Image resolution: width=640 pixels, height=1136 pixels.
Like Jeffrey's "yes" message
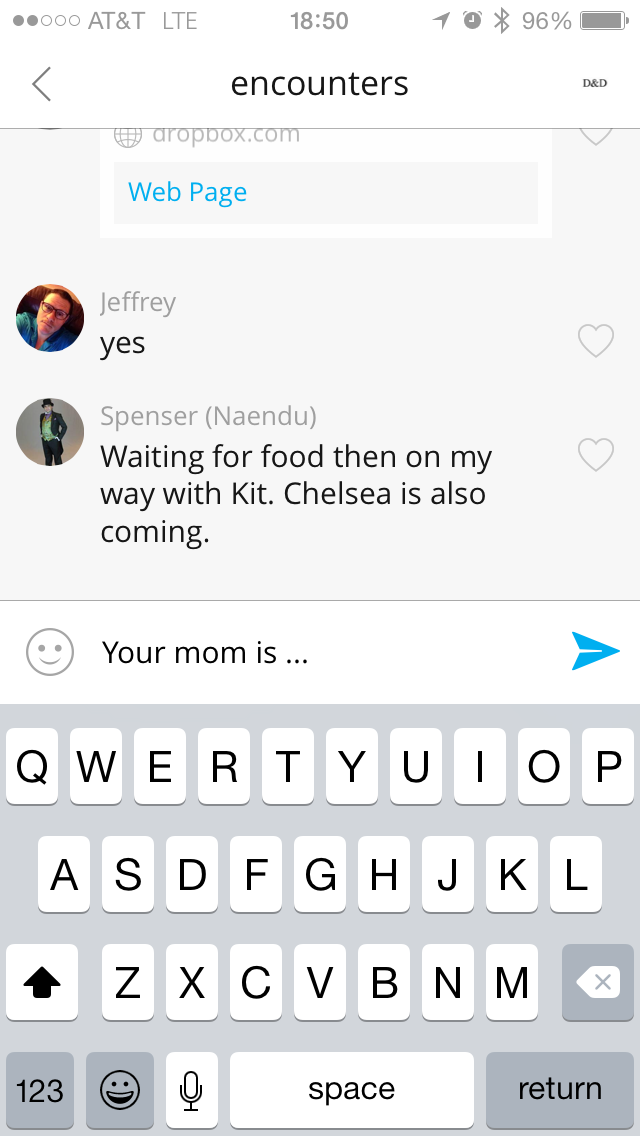(x=596, y=341)
